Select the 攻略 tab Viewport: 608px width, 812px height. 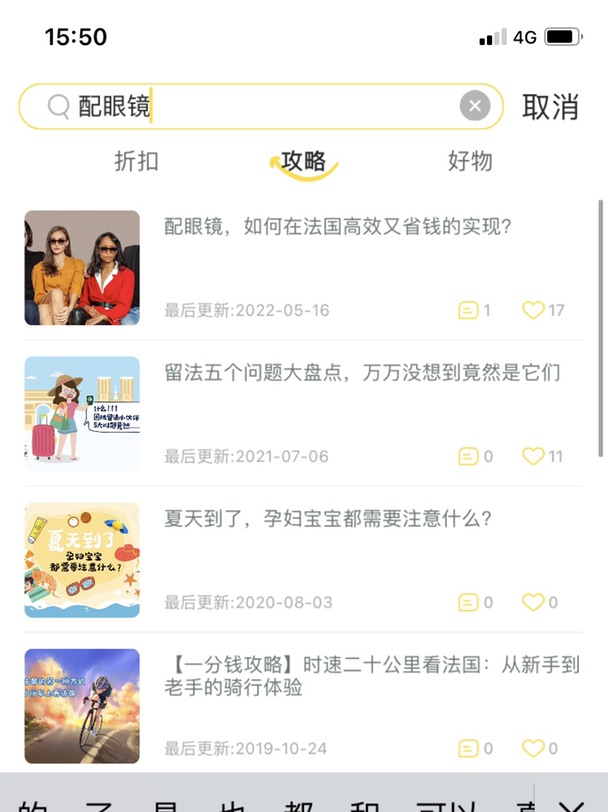point(304,161)
